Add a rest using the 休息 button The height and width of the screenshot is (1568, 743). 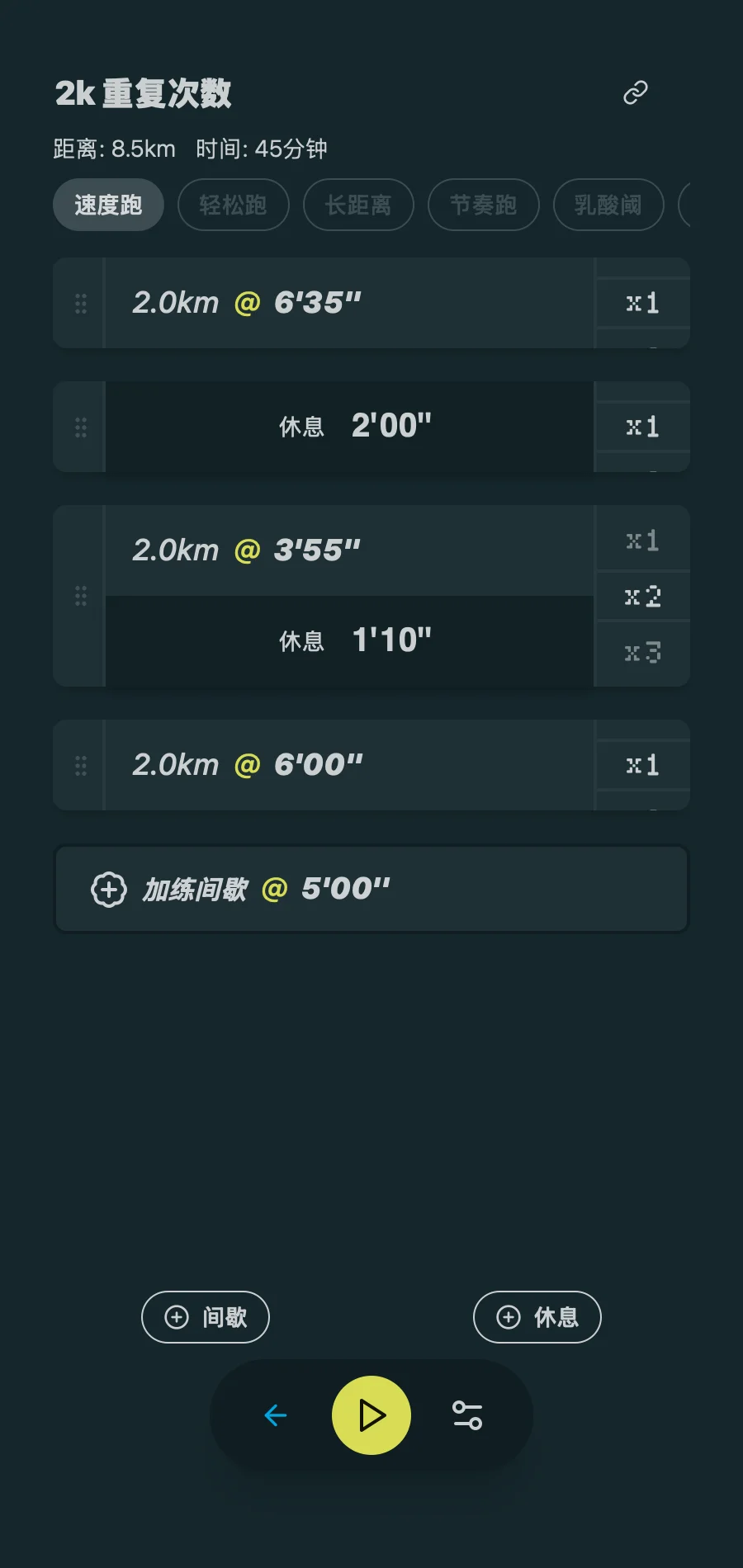(537, 1317)
